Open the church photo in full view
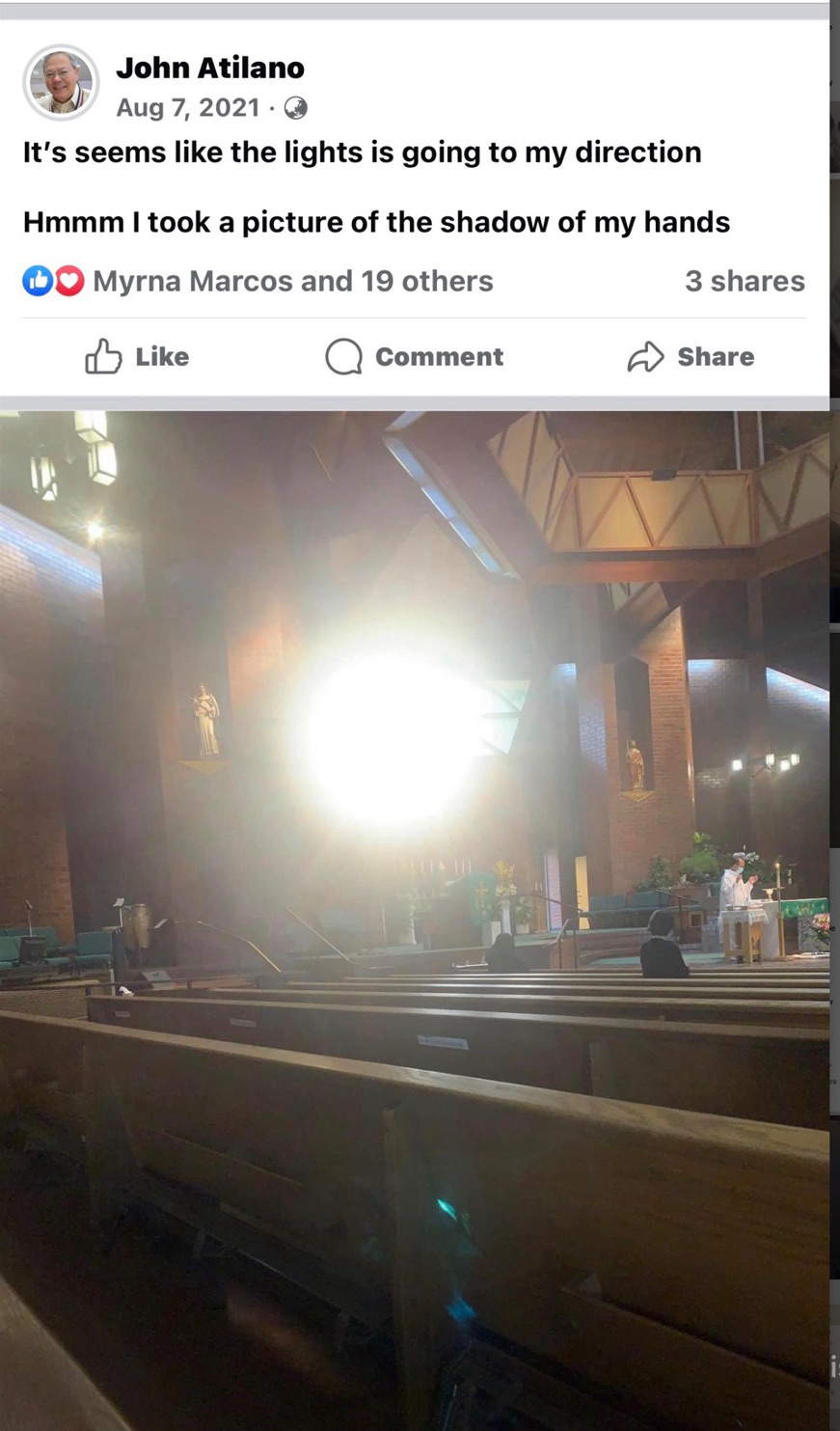 pyautogui.click(x=415, y=917)
